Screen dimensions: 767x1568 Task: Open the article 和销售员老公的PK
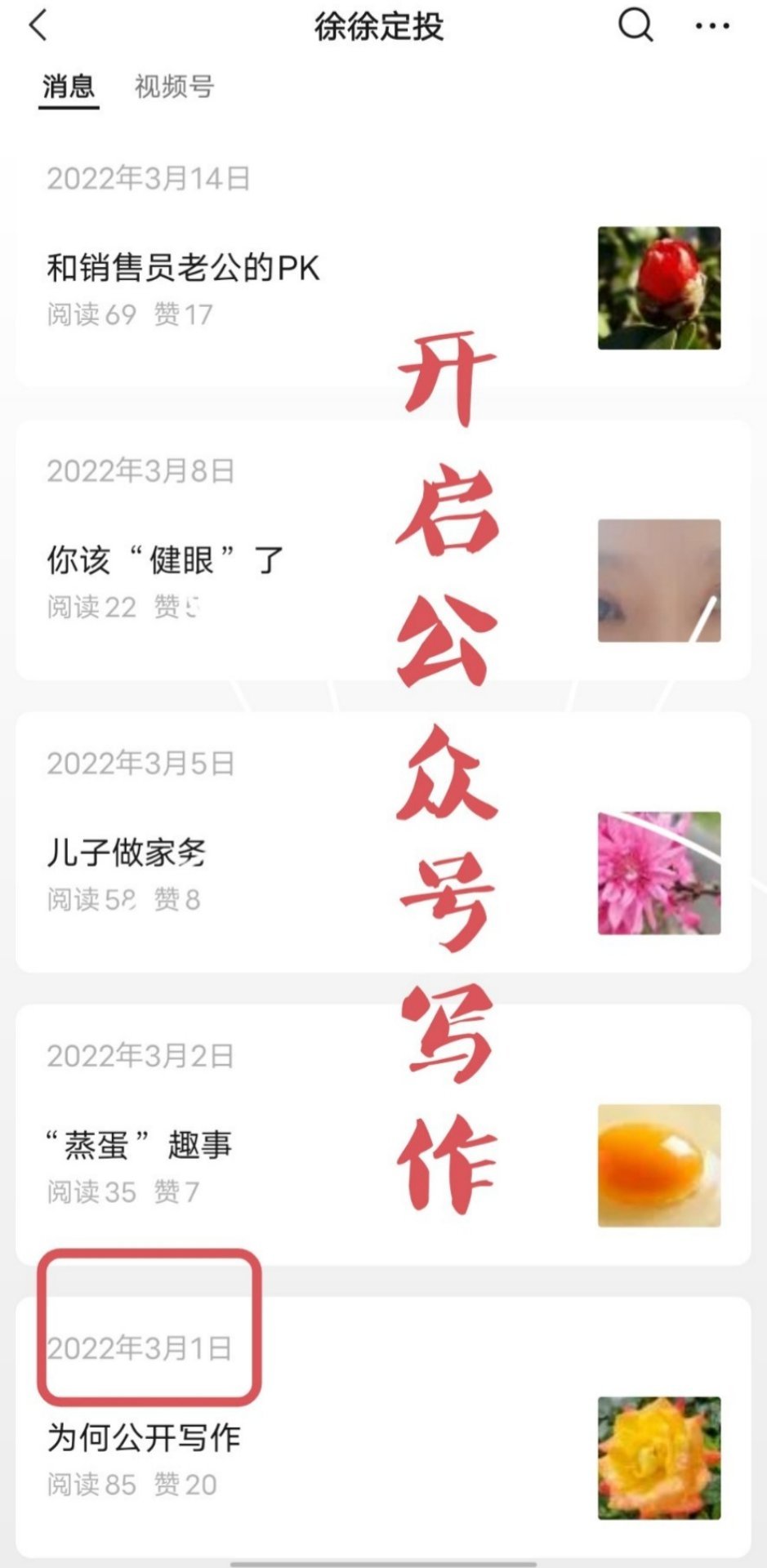point(183,268)
